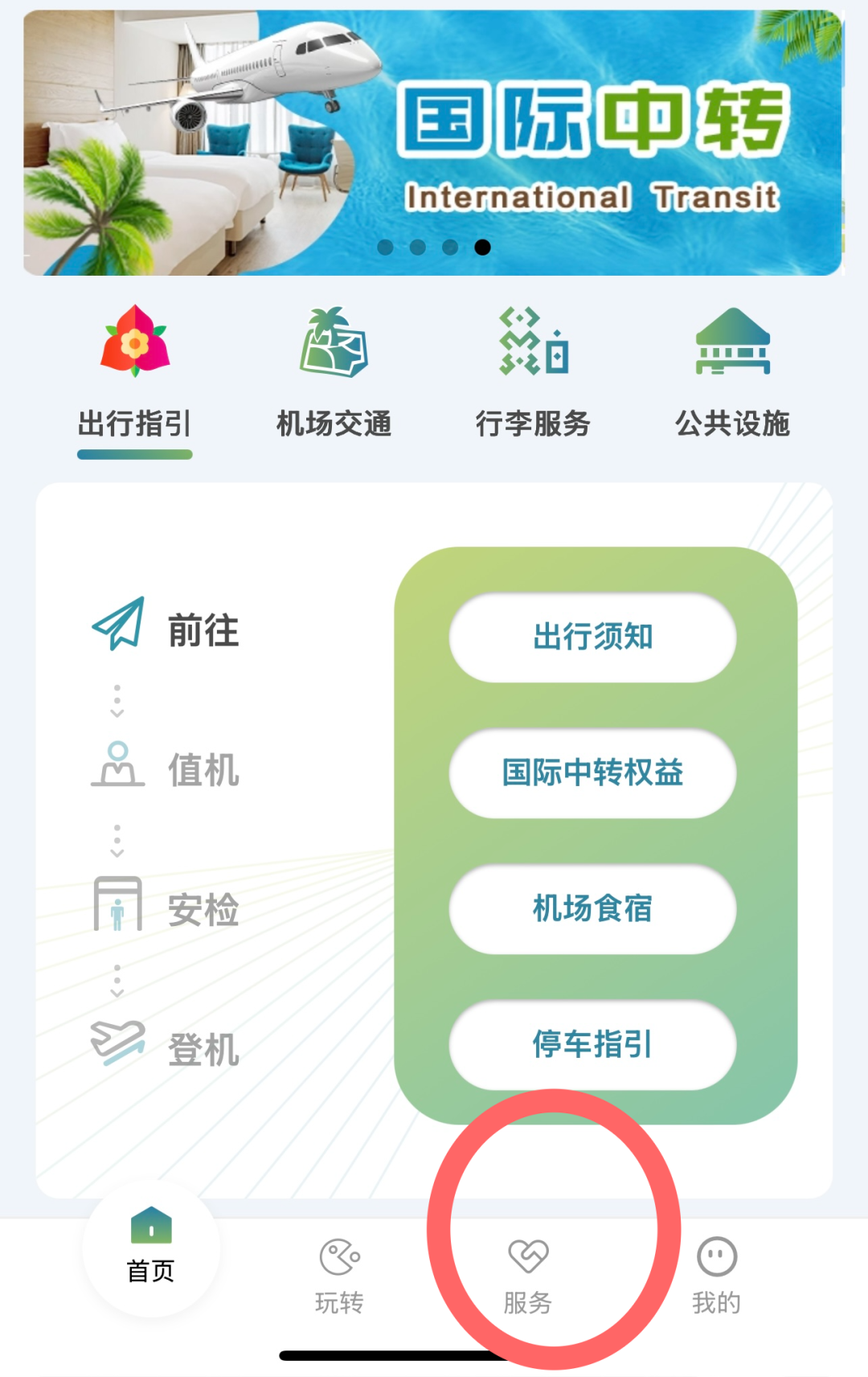Select the 出行指引 tab

pos(135,378)
